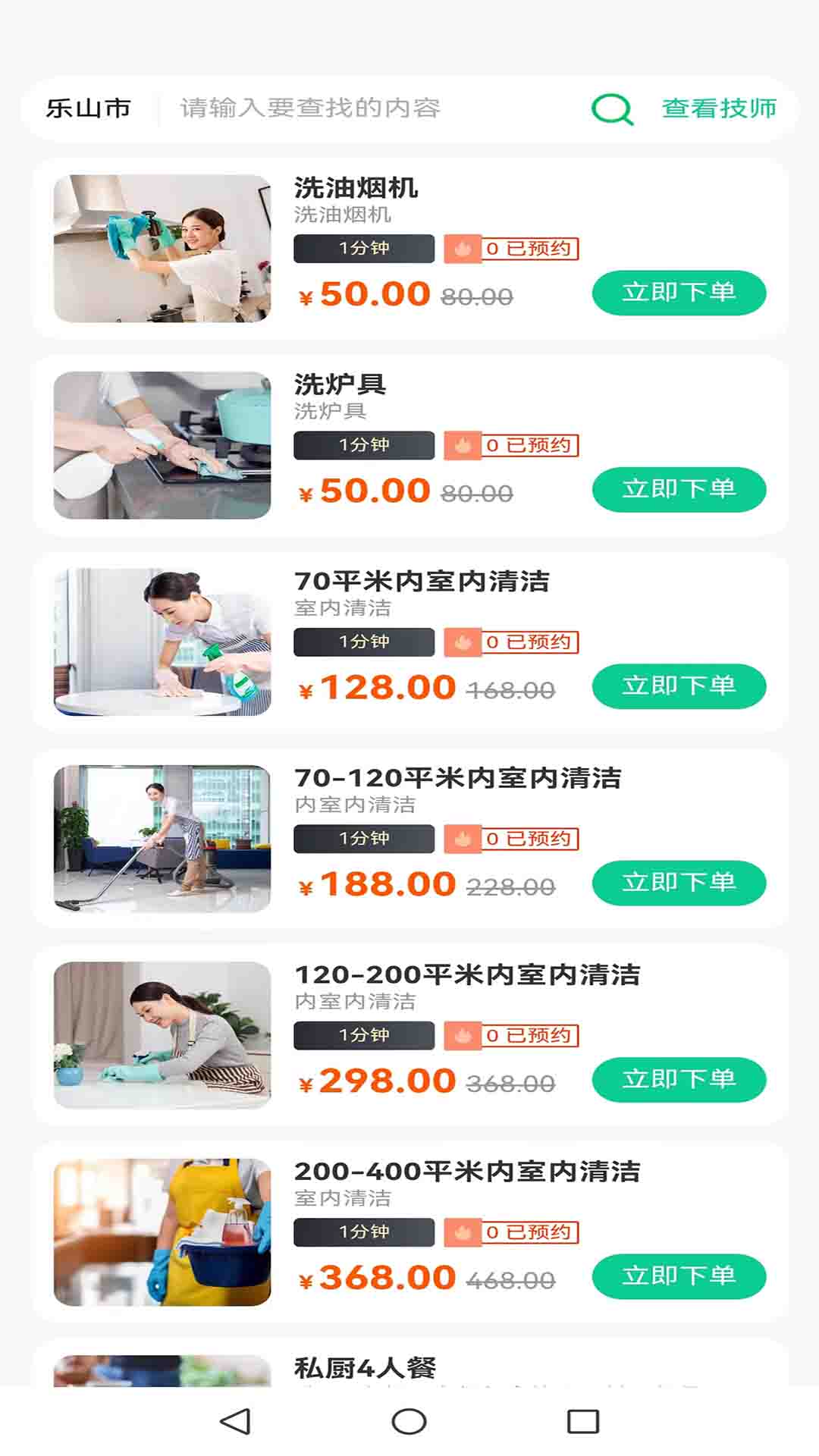Tap 立即下单 for the 洗炉具 service
819x1456 pixels.
680,488
